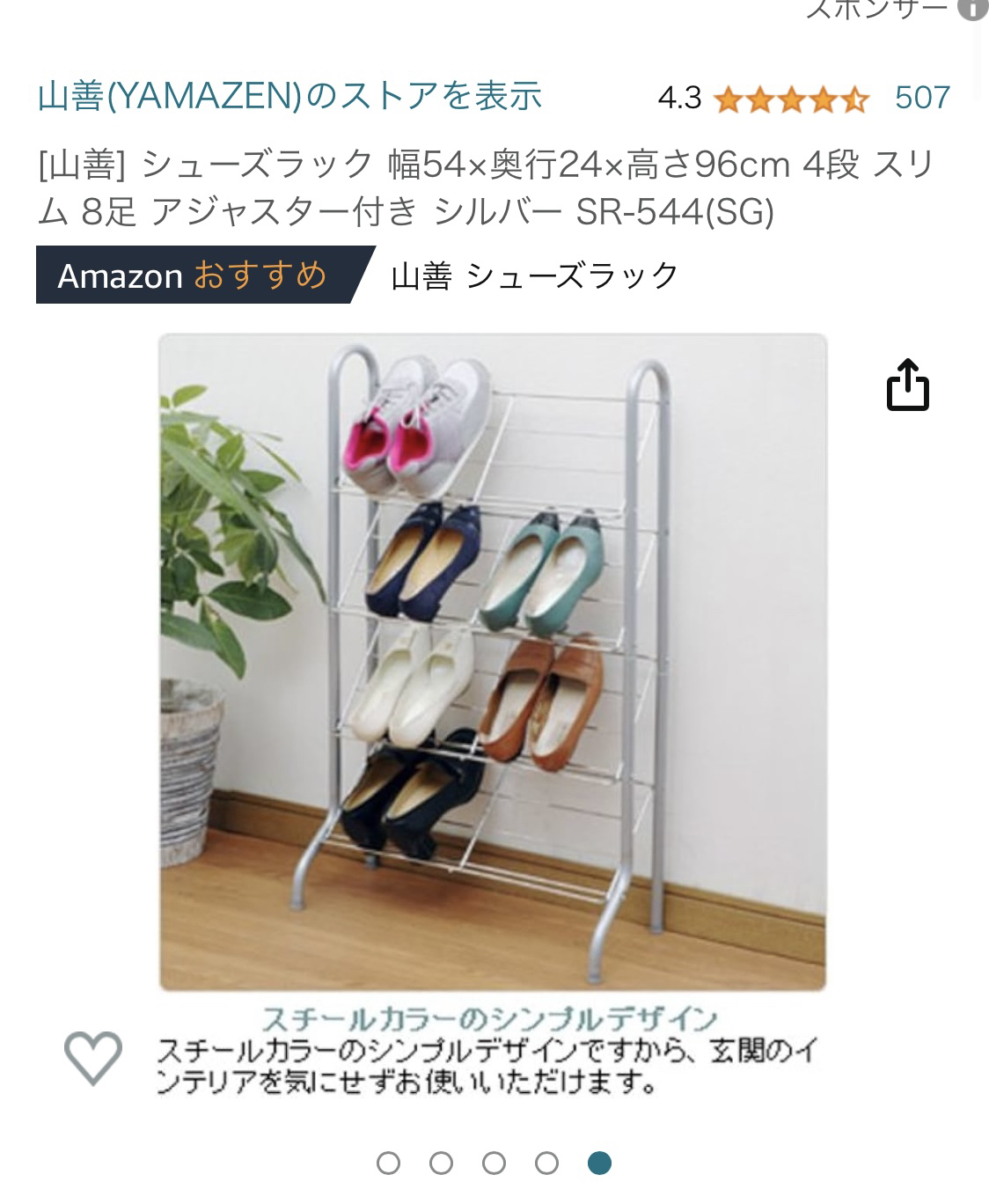This screenshot has width=989, height=1204.
Task: Show the first product image dot
Action: tap(388, 1163)
